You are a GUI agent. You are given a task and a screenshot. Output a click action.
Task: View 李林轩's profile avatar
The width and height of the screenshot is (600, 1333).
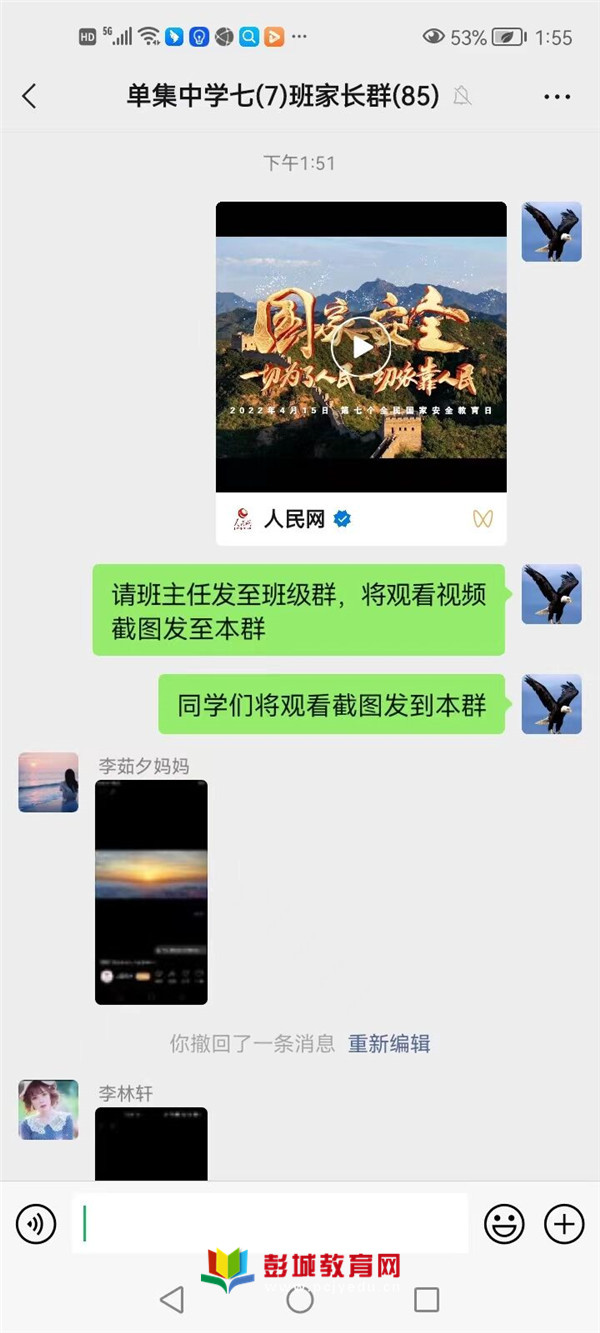(48, 1109)
